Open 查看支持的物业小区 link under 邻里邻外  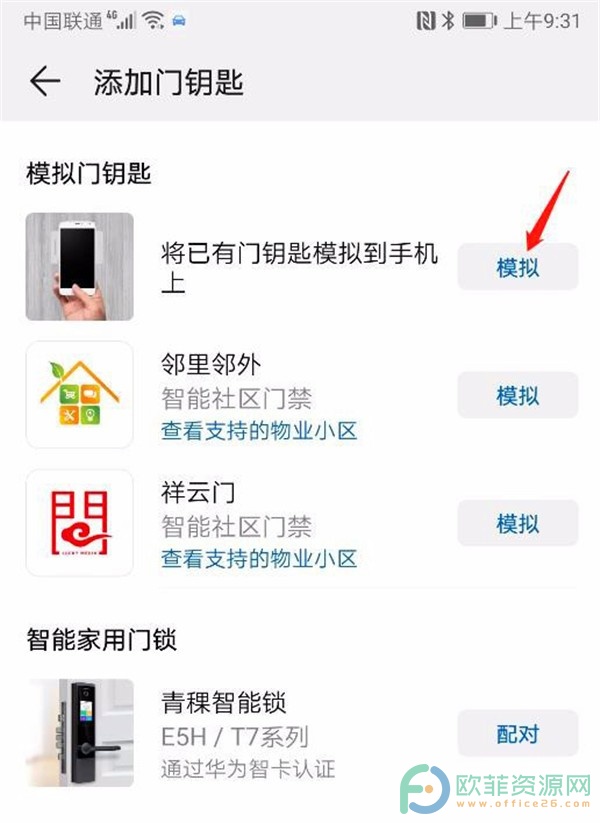259,431
